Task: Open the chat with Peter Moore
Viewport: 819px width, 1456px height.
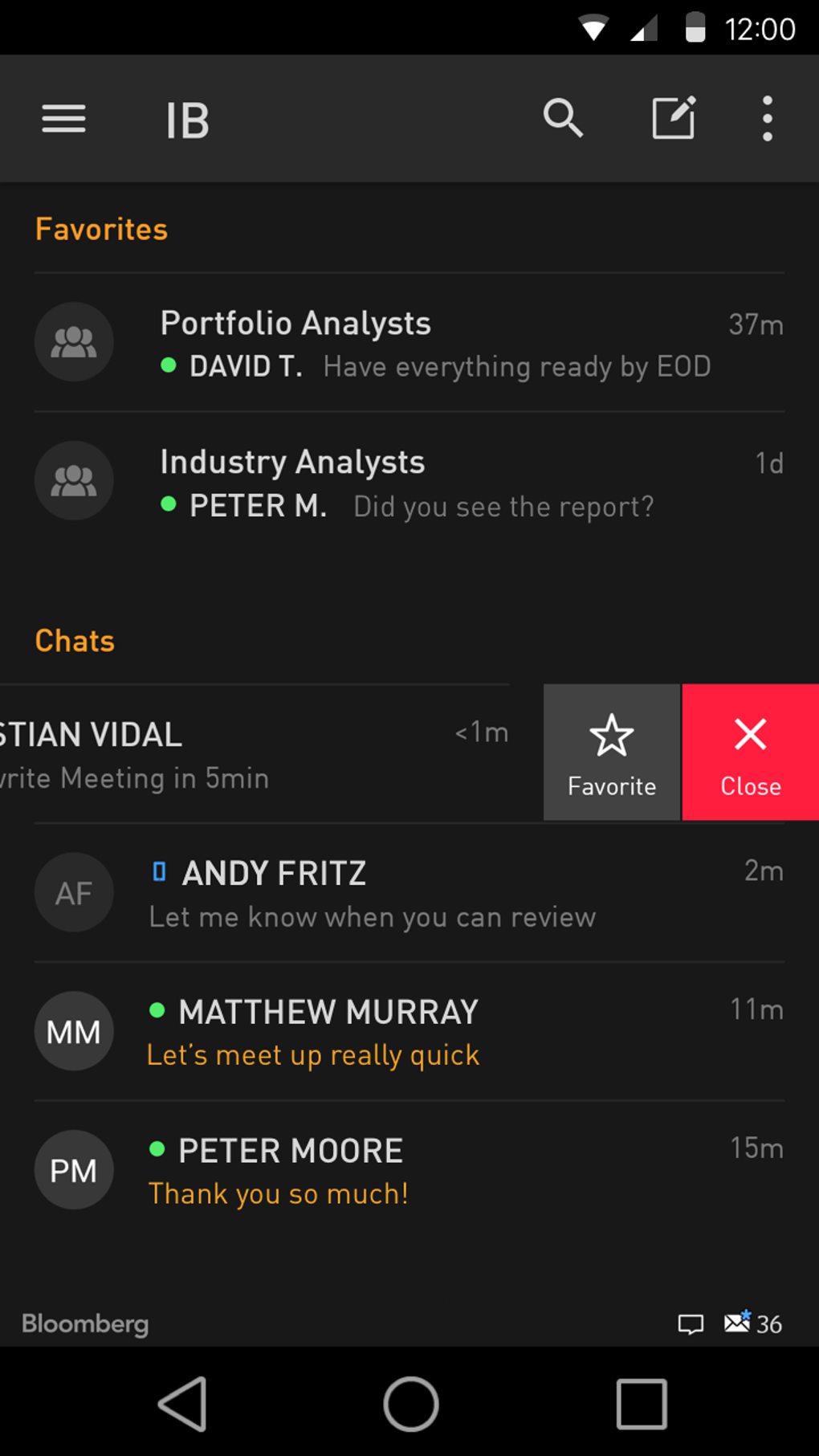Action: pyautogui.click(x=409, y=1171)
